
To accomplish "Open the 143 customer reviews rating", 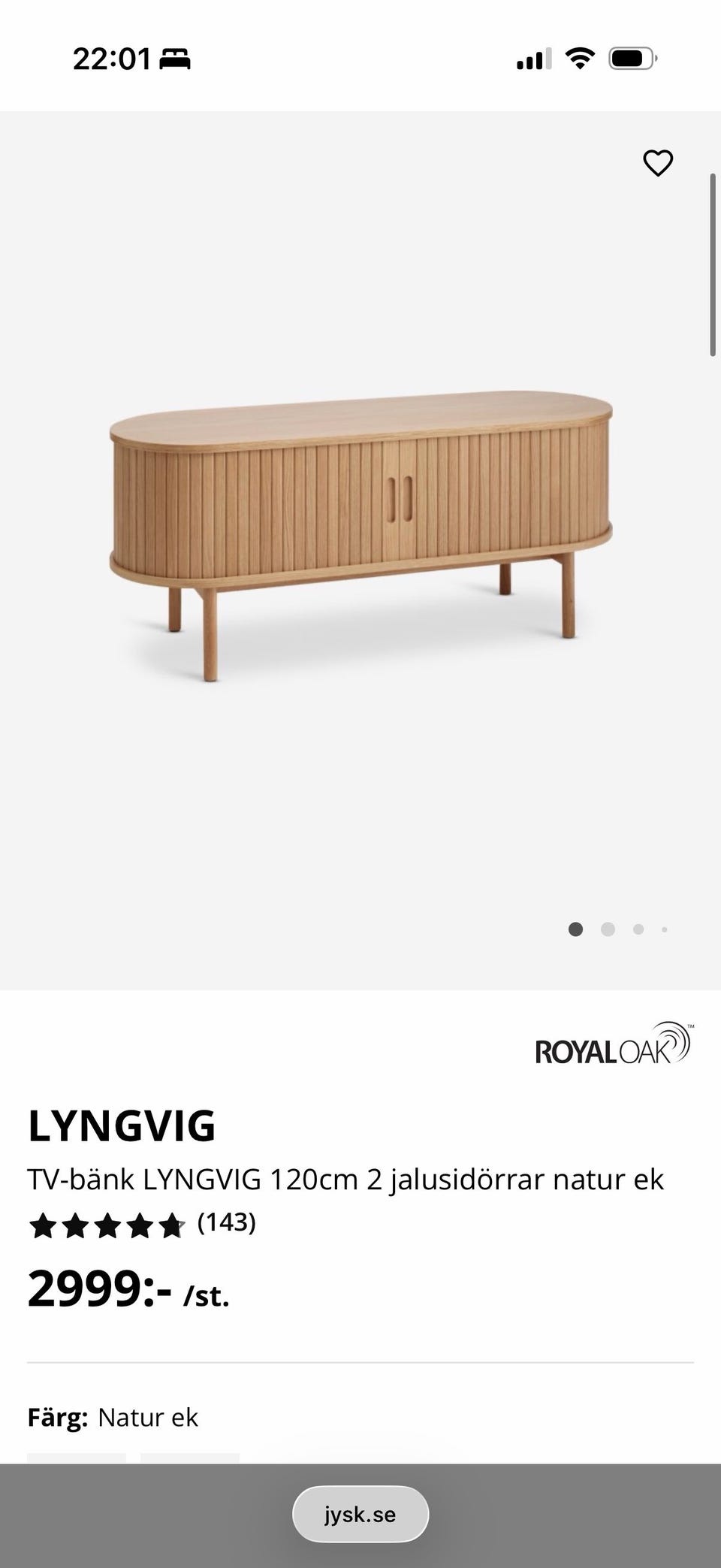I will (142, 1224).
